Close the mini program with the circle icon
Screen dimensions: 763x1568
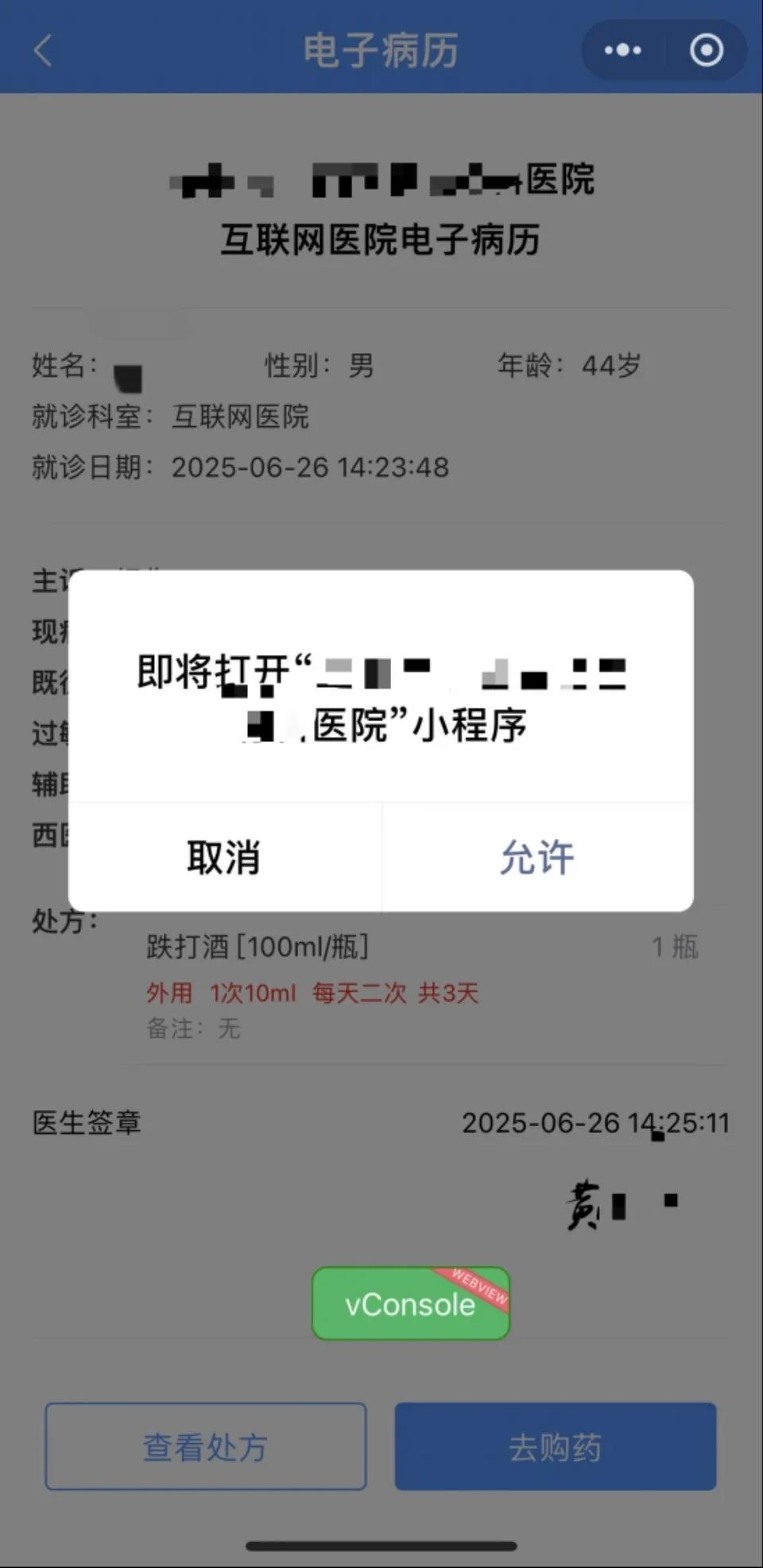pyautogui.click(x=706, y=50)
